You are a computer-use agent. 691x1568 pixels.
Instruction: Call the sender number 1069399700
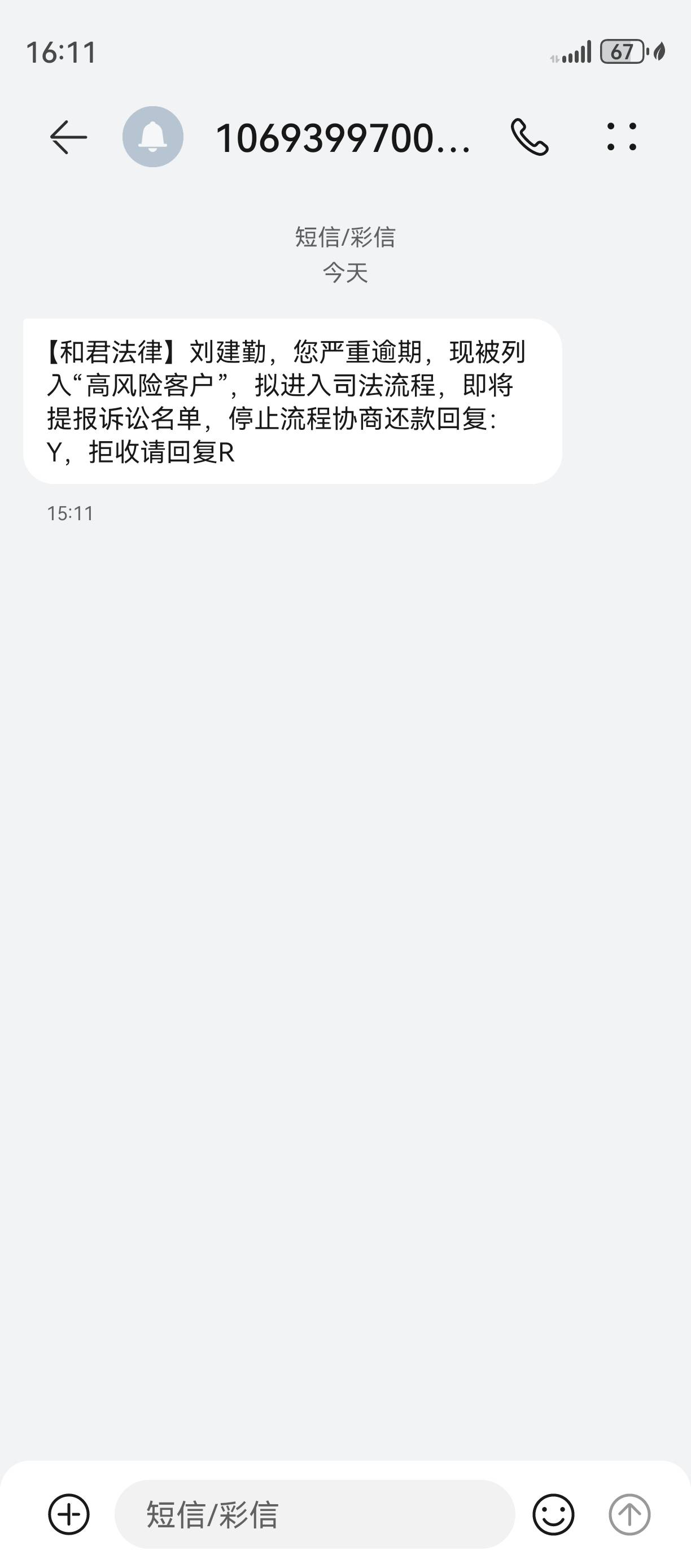coord(530,137)
